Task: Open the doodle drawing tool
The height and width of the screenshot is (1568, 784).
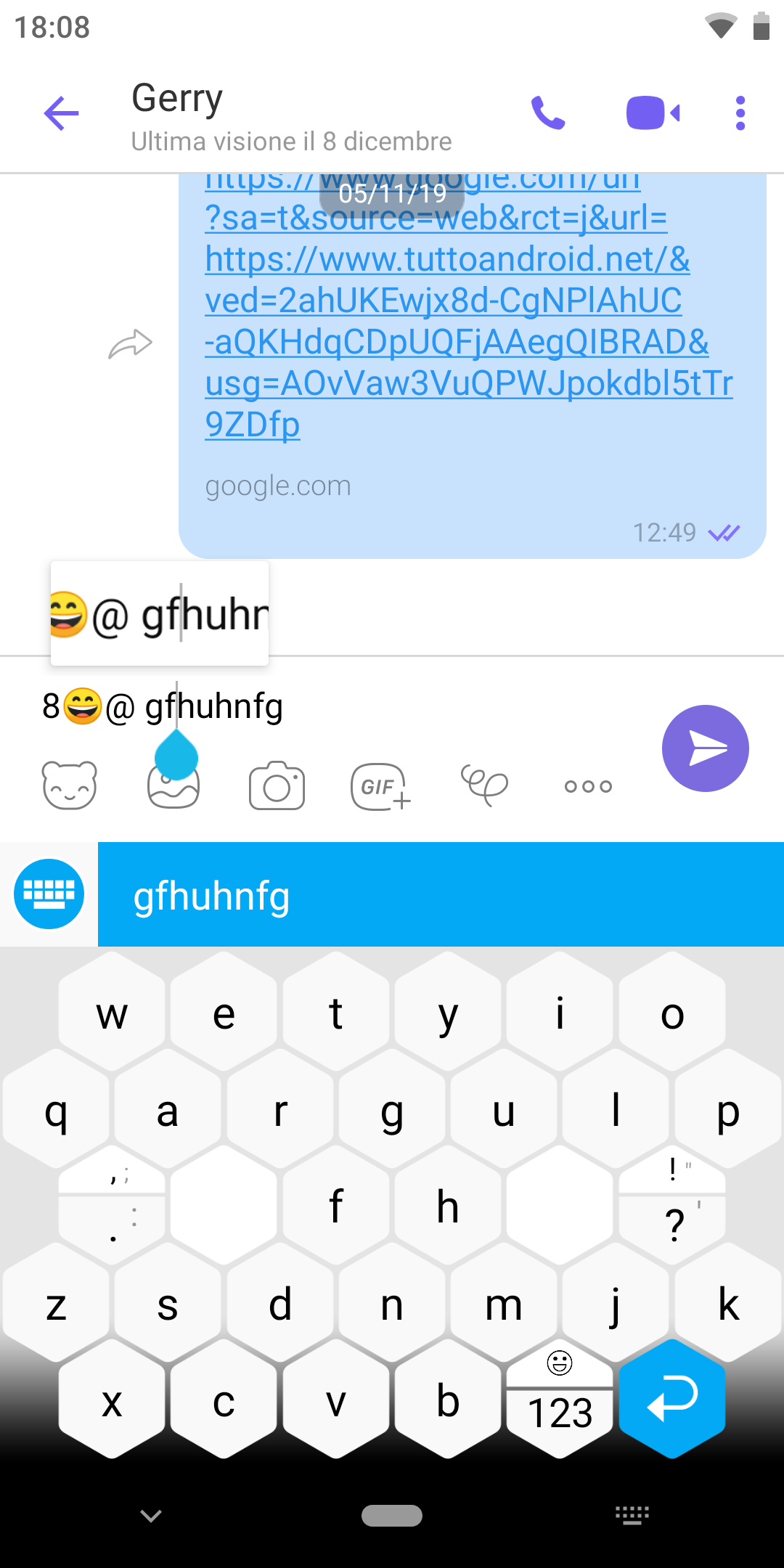Action: 484,785
